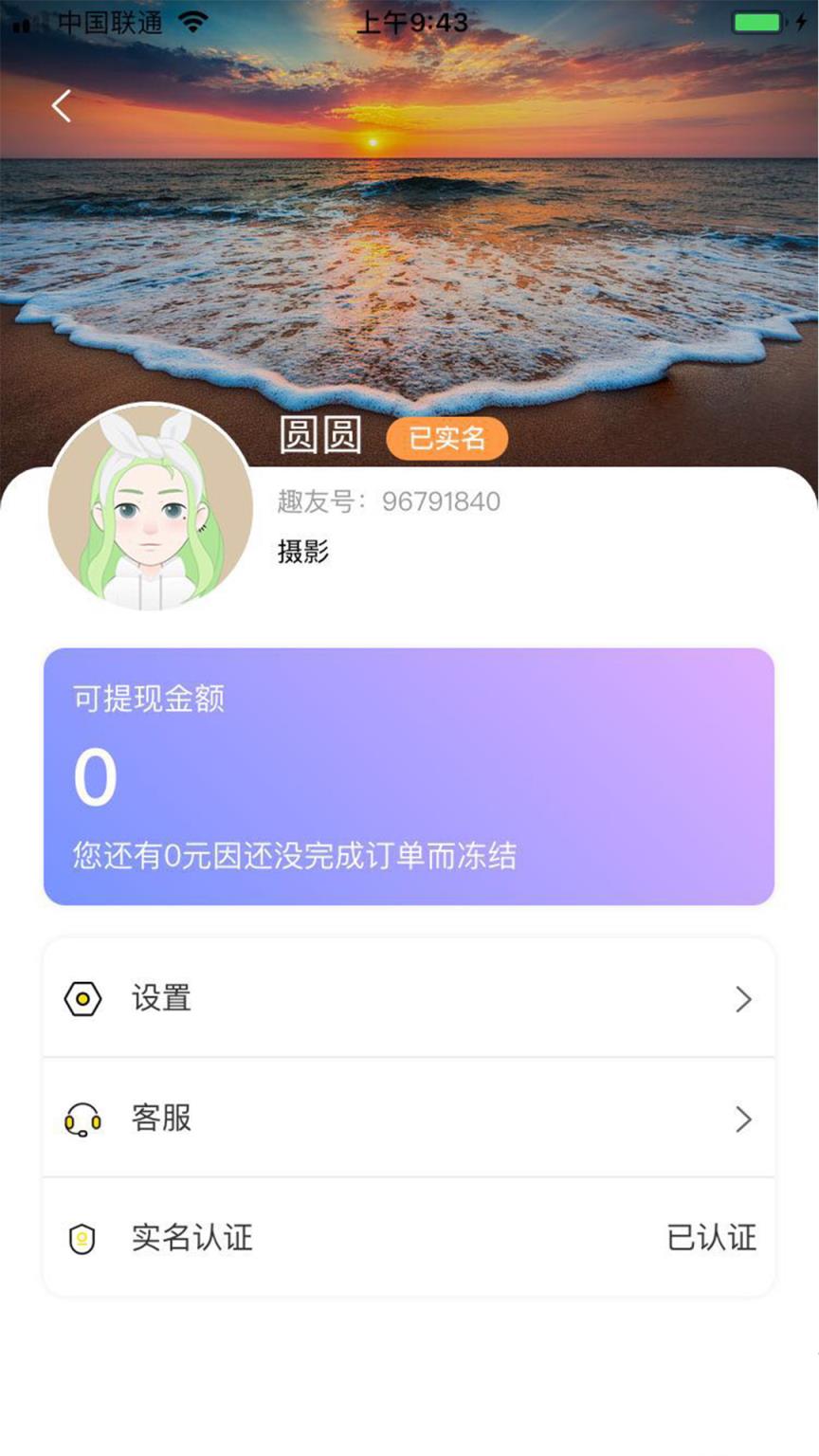Open the 设置 menu entry

[x=161, y=998]
